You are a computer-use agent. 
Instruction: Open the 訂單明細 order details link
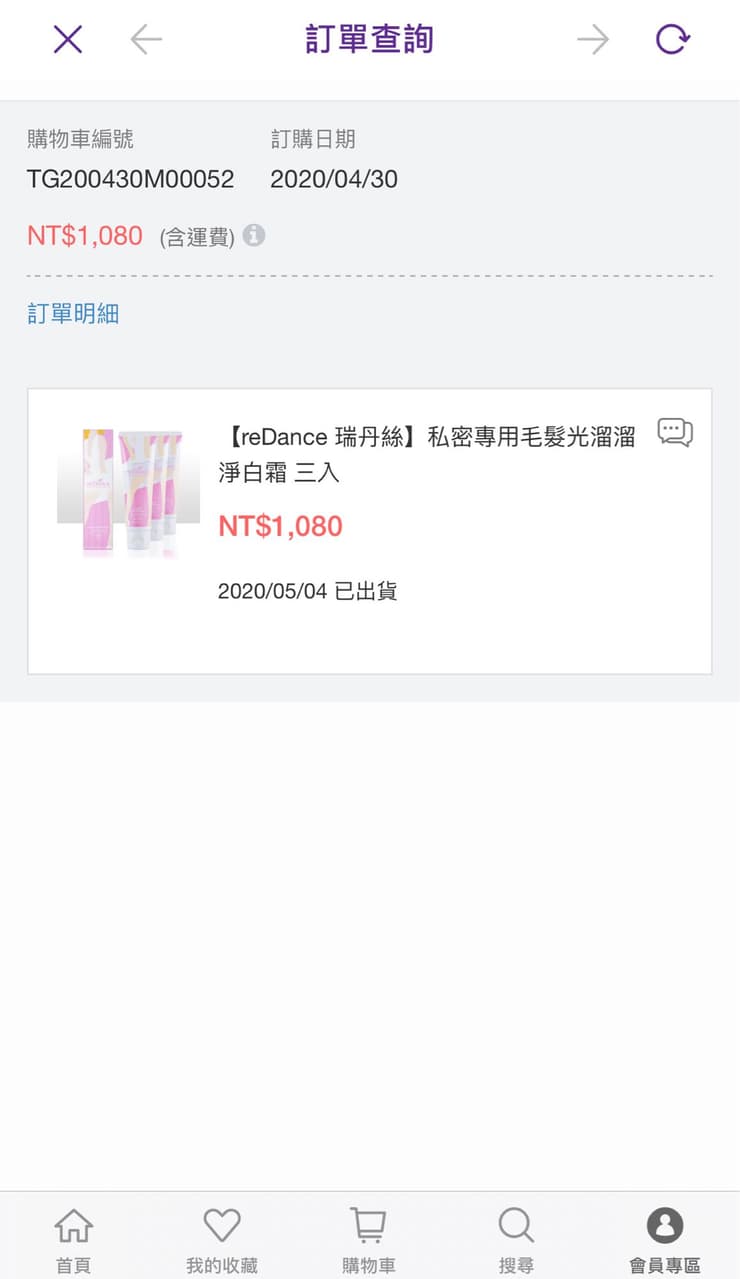point(73,314)
